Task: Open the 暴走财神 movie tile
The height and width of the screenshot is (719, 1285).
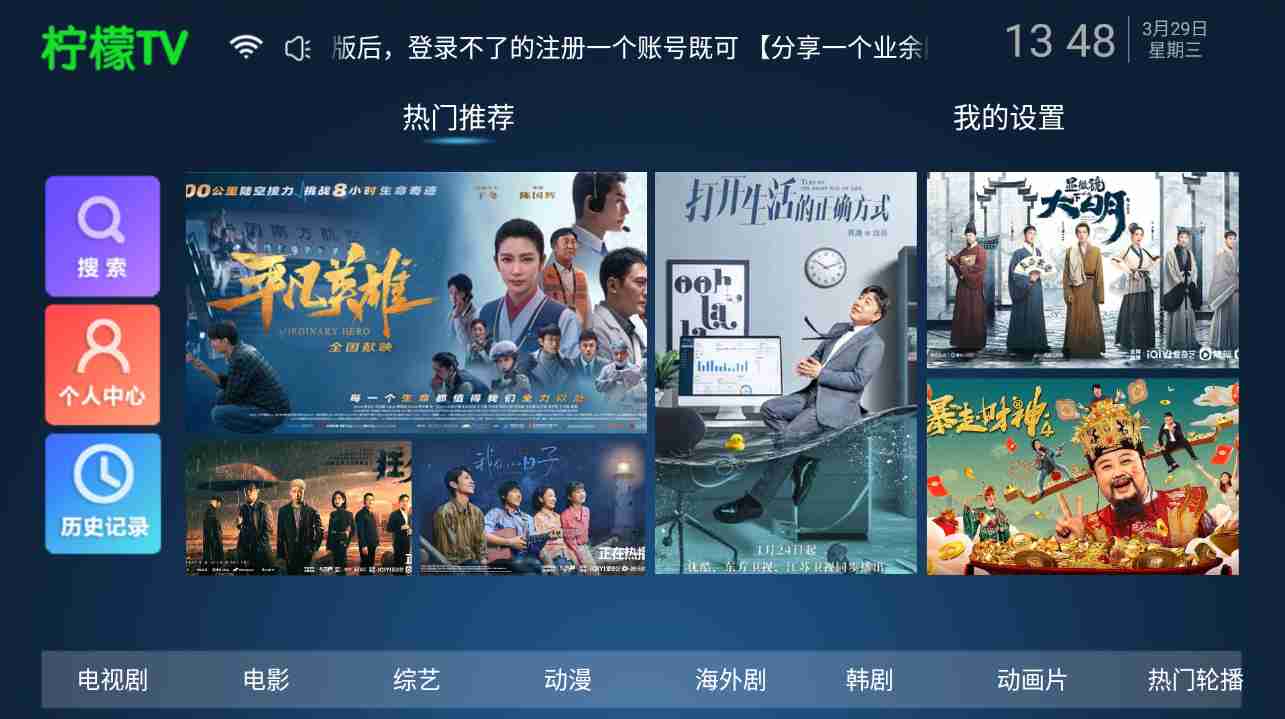Action: pyautogui.click(x=1082, y=477)
